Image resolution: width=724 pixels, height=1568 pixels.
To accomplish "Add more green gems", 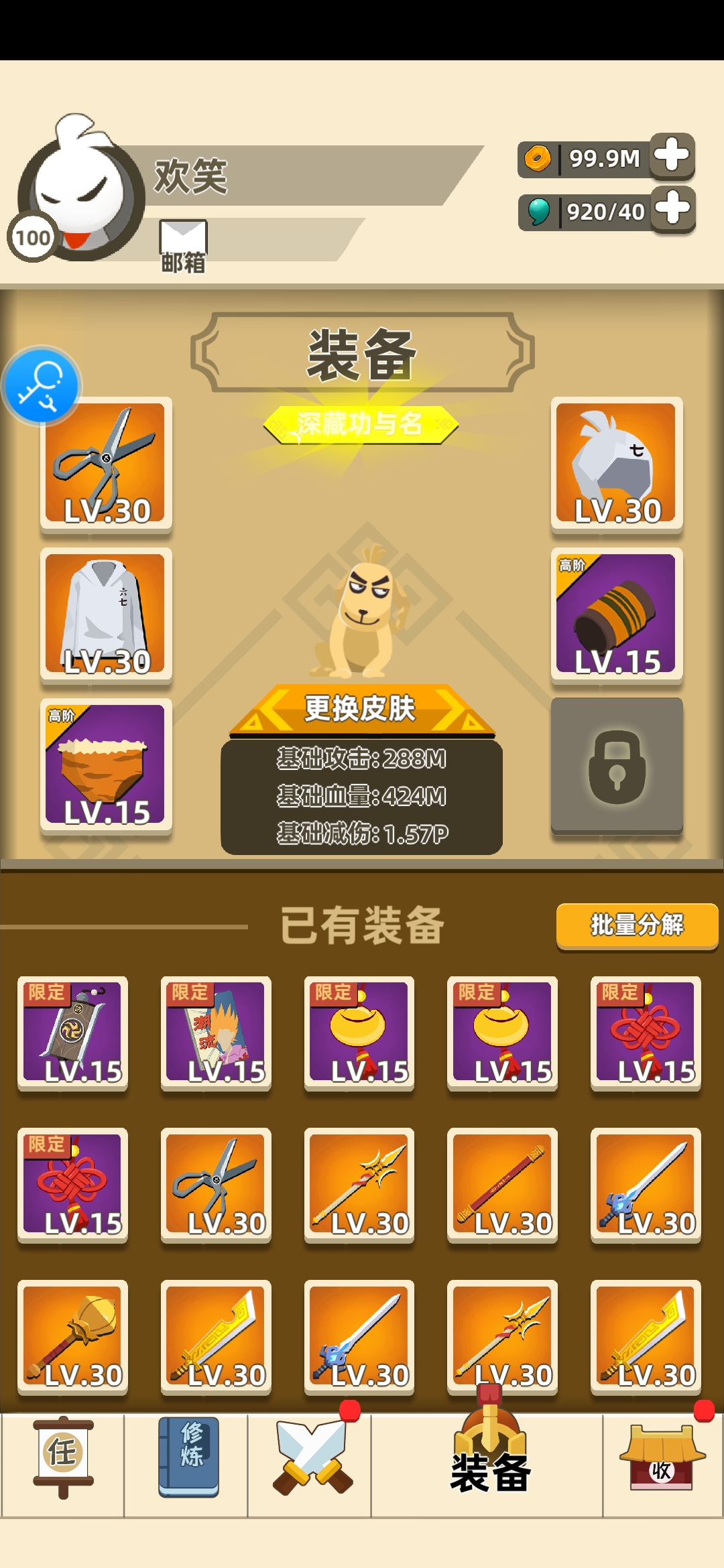I will (672, 210).
